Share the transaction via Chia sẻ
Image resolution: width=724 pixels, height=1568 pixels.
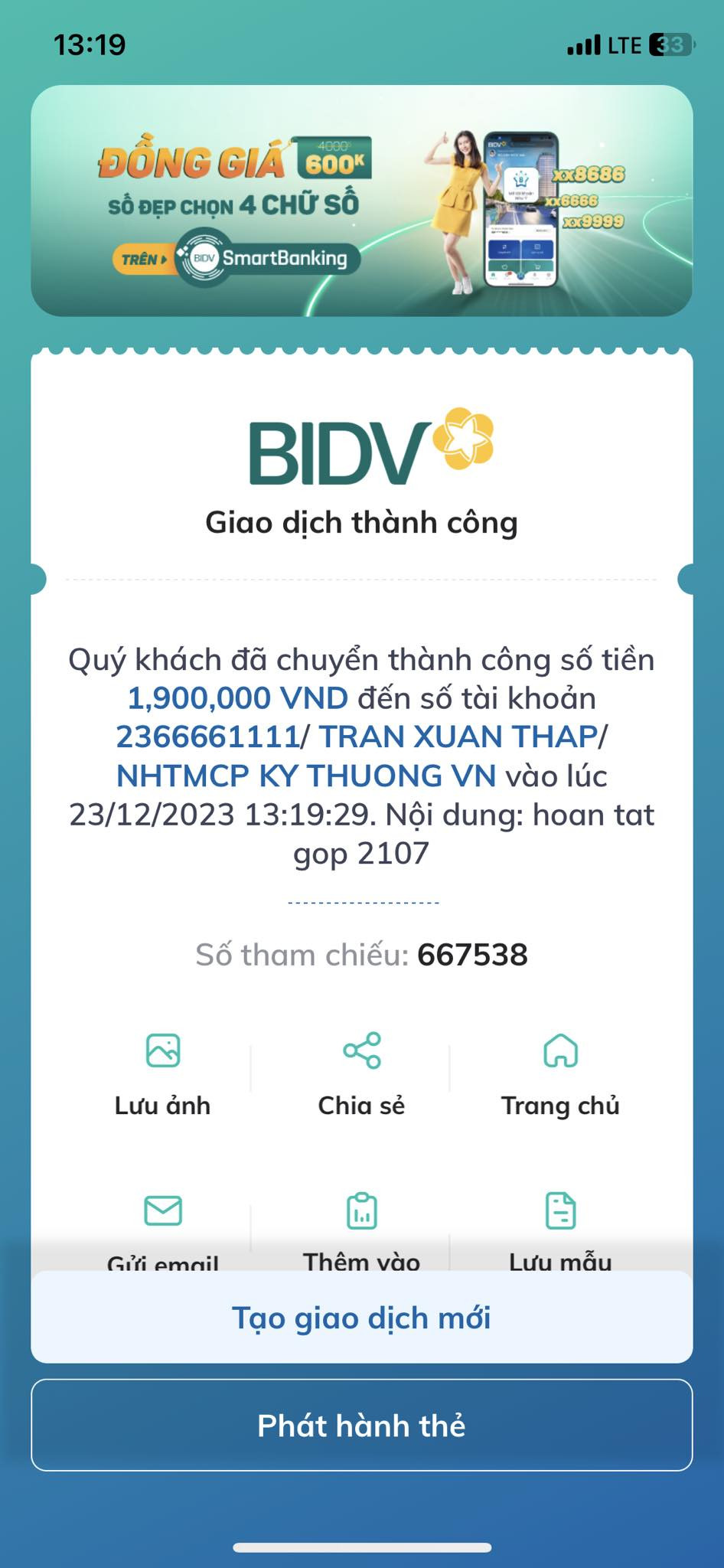click(x=361, y=1070)
